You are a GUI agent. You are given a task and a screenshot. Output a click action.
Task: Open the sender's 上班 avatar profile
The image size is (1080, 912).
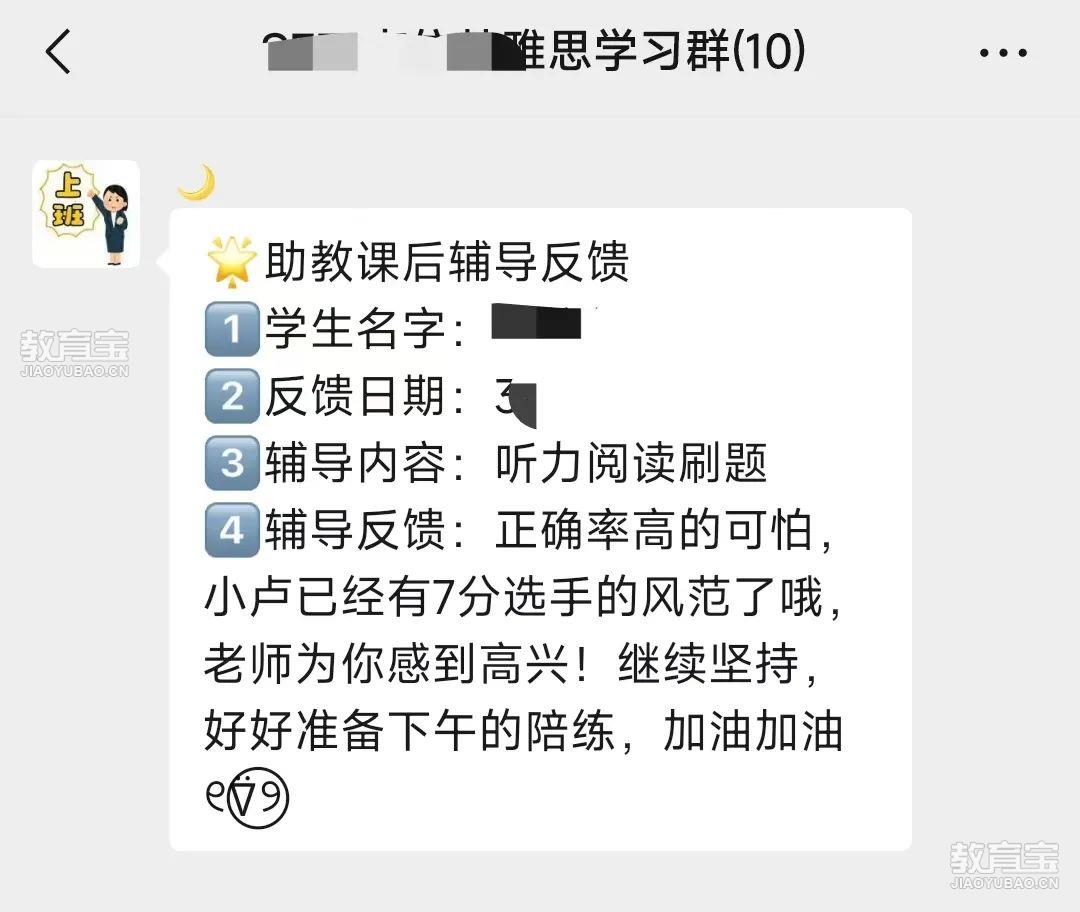[x=86, y=214]
